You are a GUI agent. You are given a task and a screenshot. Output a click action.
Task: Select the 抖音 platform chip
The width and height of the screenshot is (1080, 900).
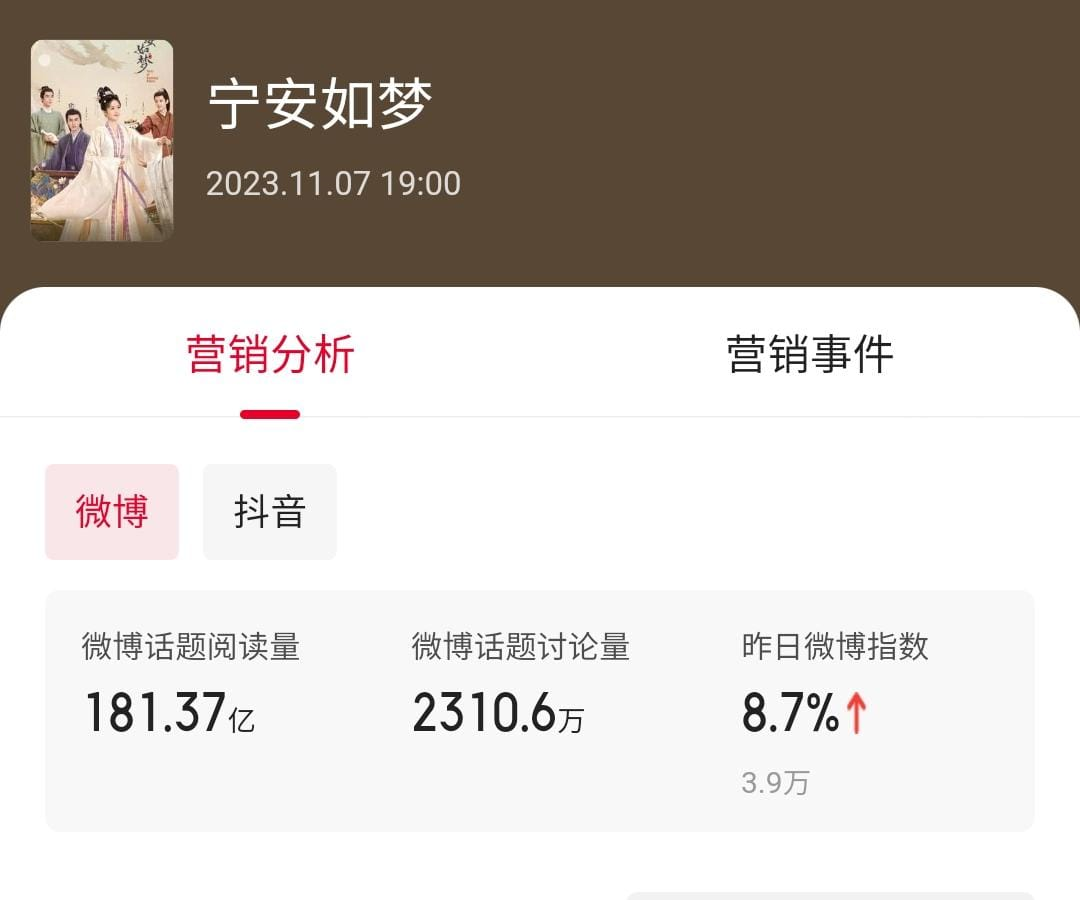pyautogui.click(x=270, y=512)
